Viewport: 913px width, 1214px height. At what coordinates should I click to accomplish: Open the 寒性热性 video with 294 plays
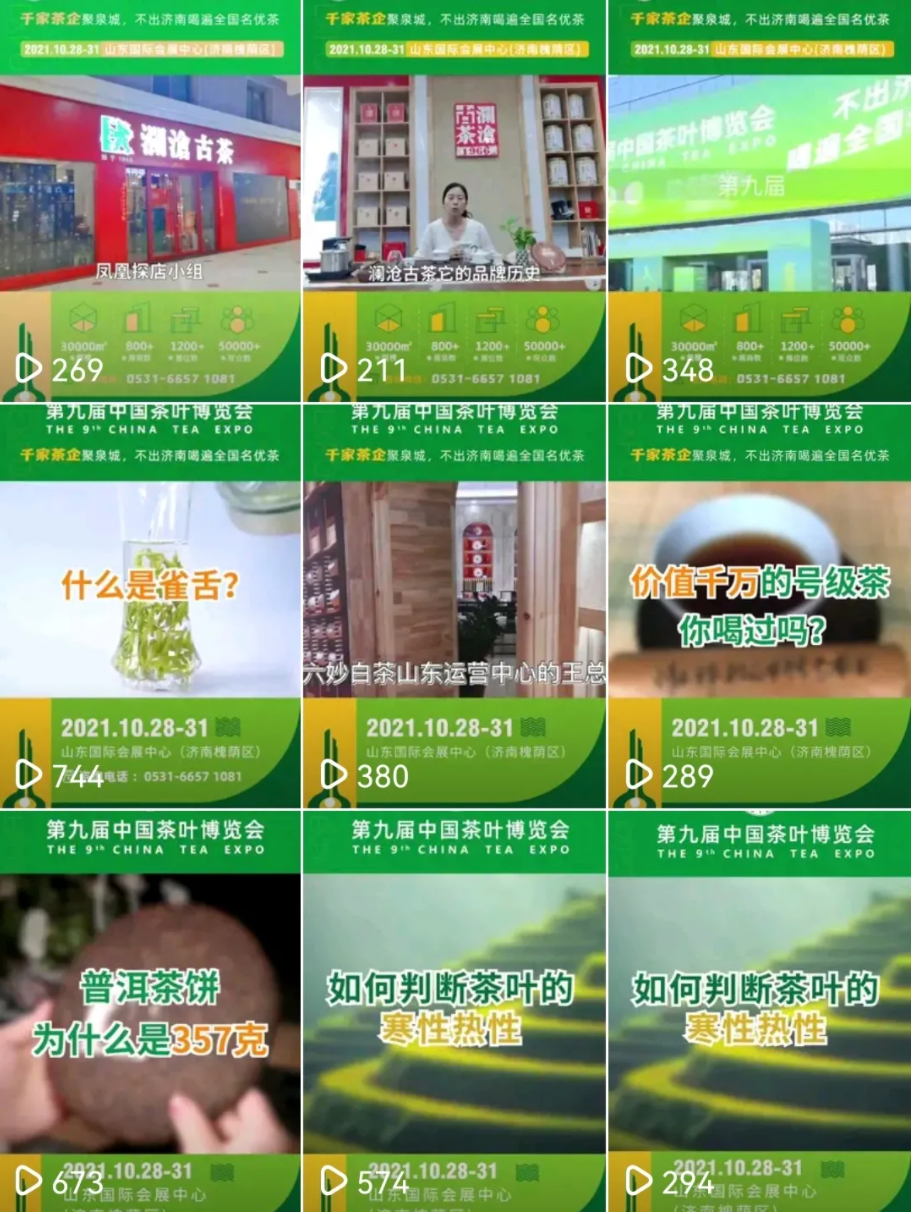(x=759, y=1010)
